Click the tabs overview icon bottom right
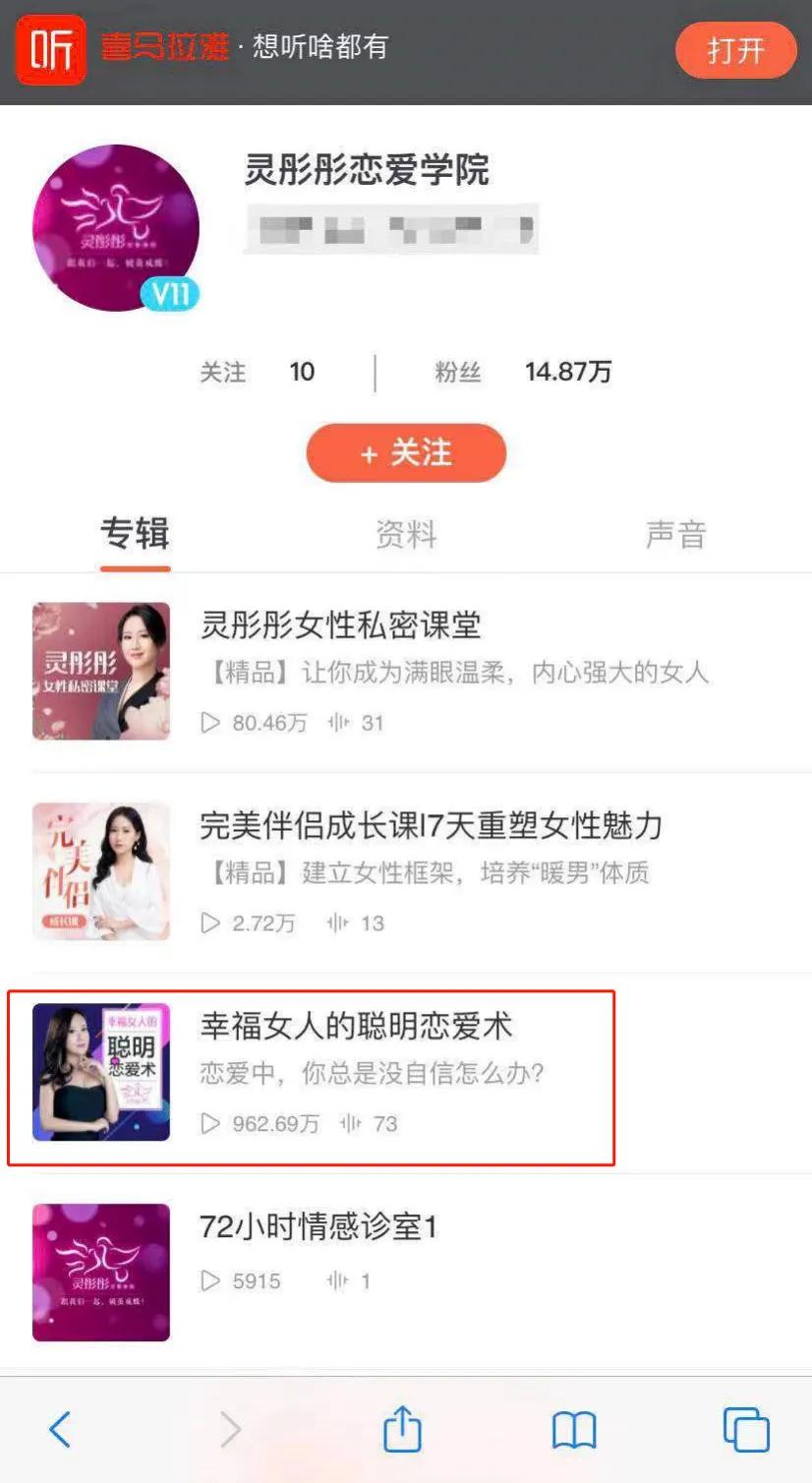 tap(745, 1431)
